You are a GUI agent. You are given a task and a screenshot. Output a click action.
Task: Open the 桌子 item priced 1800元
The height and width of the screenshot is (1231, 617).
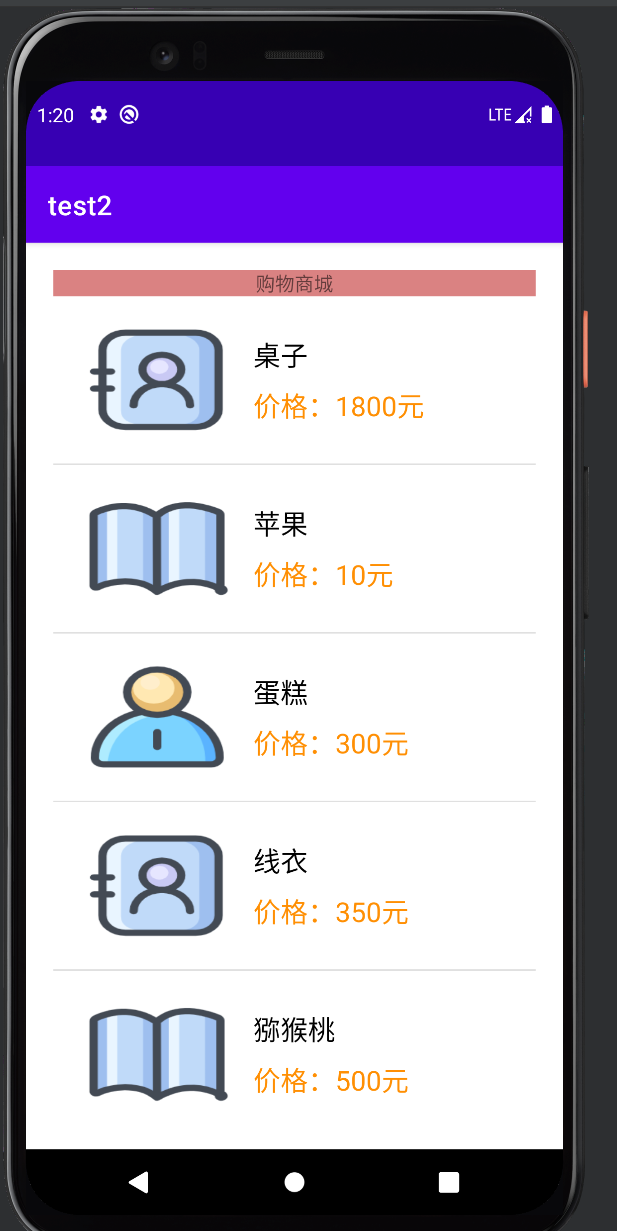[294, 380]
